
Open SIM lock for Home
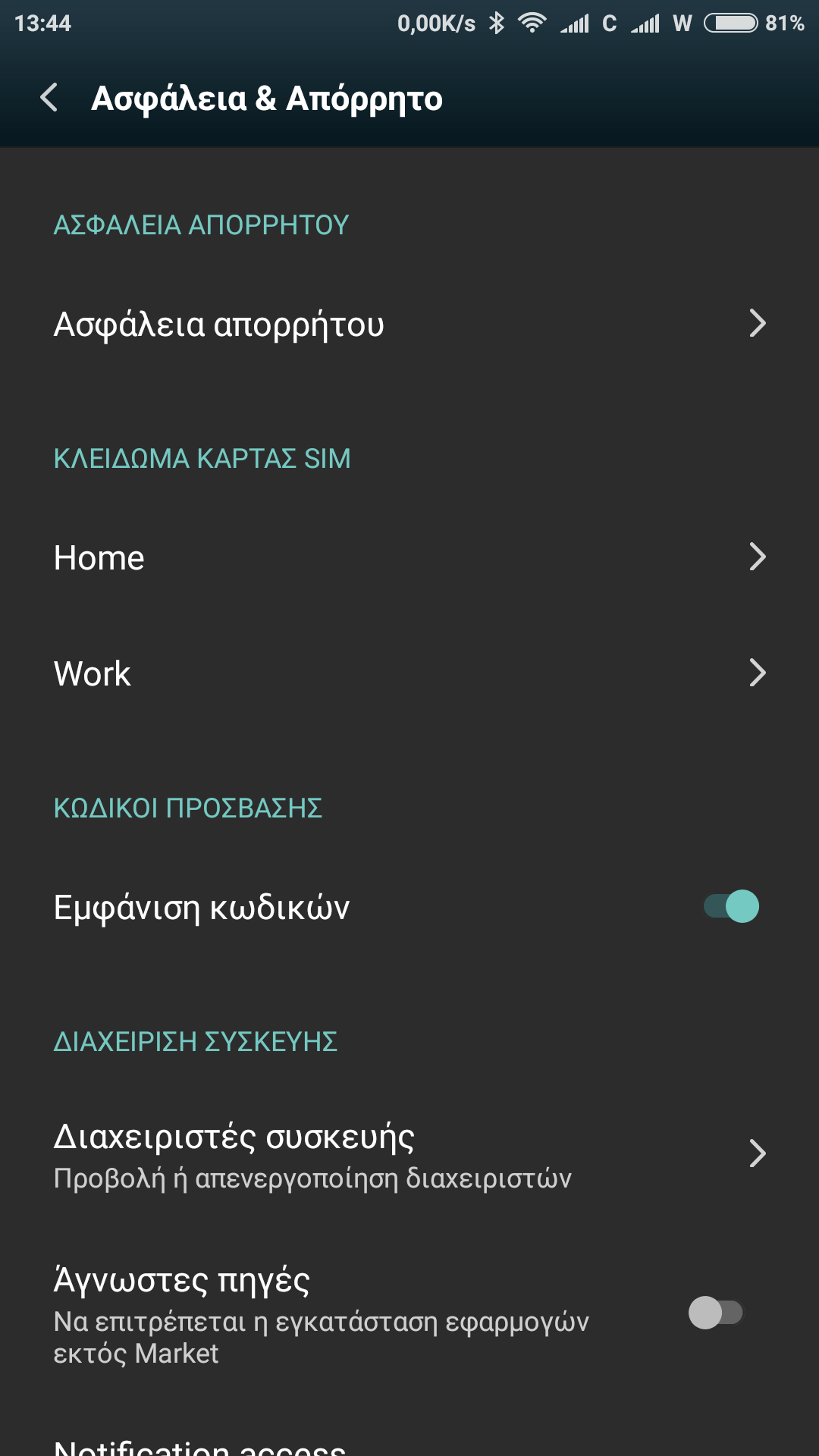pyautogui.click(x=409, y=557)
